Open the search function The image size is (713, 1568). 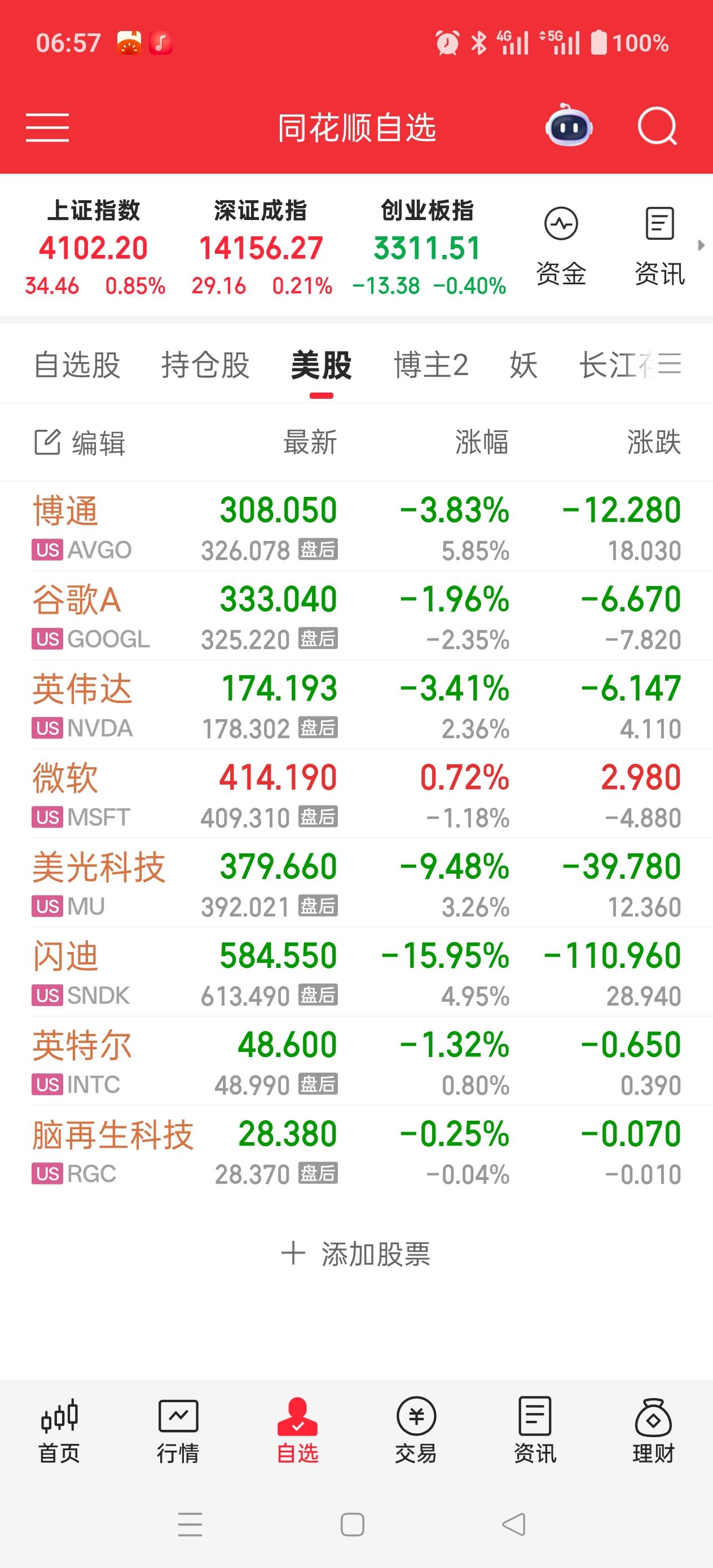[x=658, y=126]
